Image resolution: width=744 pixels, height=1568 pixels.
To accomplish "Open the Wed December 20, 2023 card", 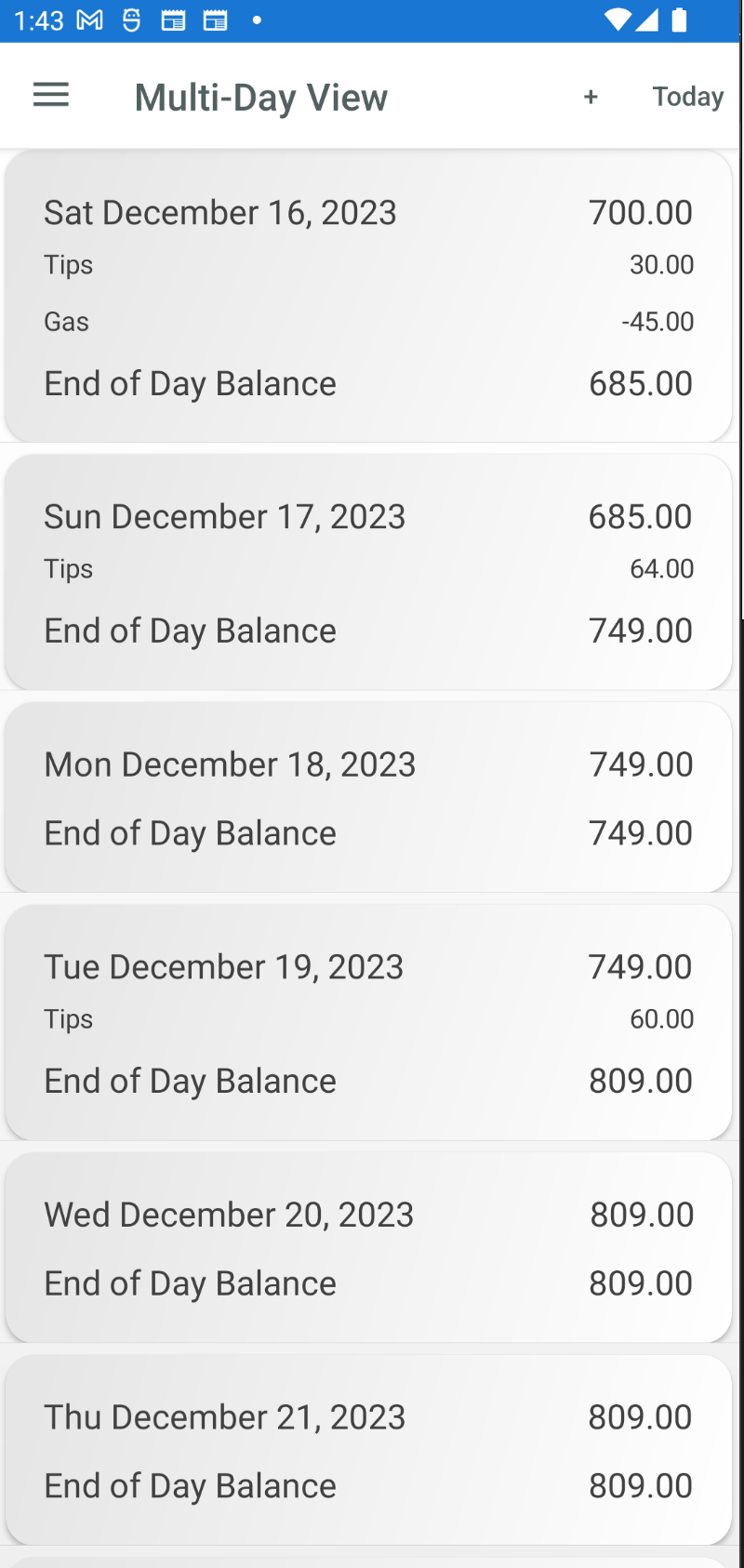I will pos(368,1248).
